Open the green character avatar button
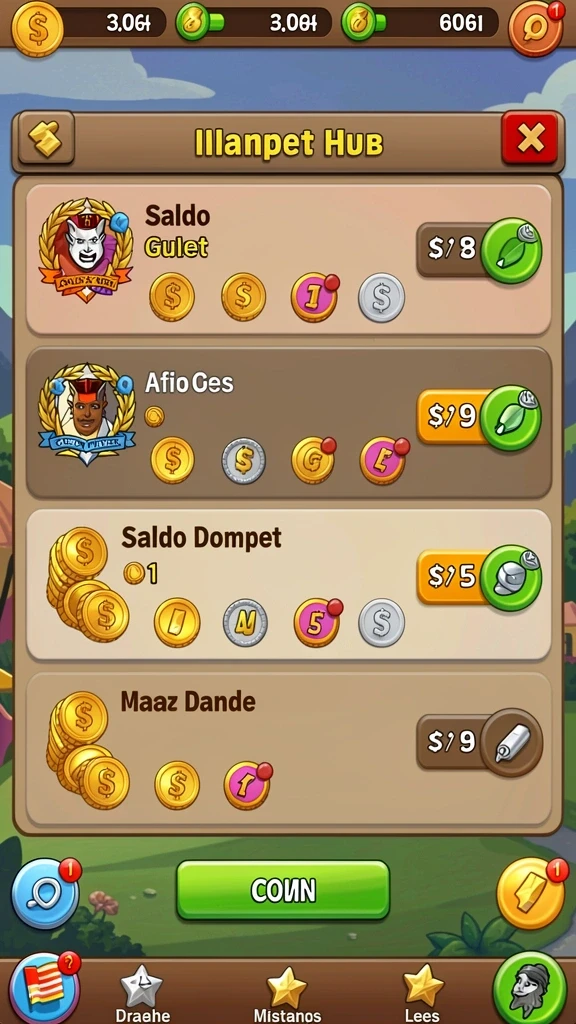 530,987
